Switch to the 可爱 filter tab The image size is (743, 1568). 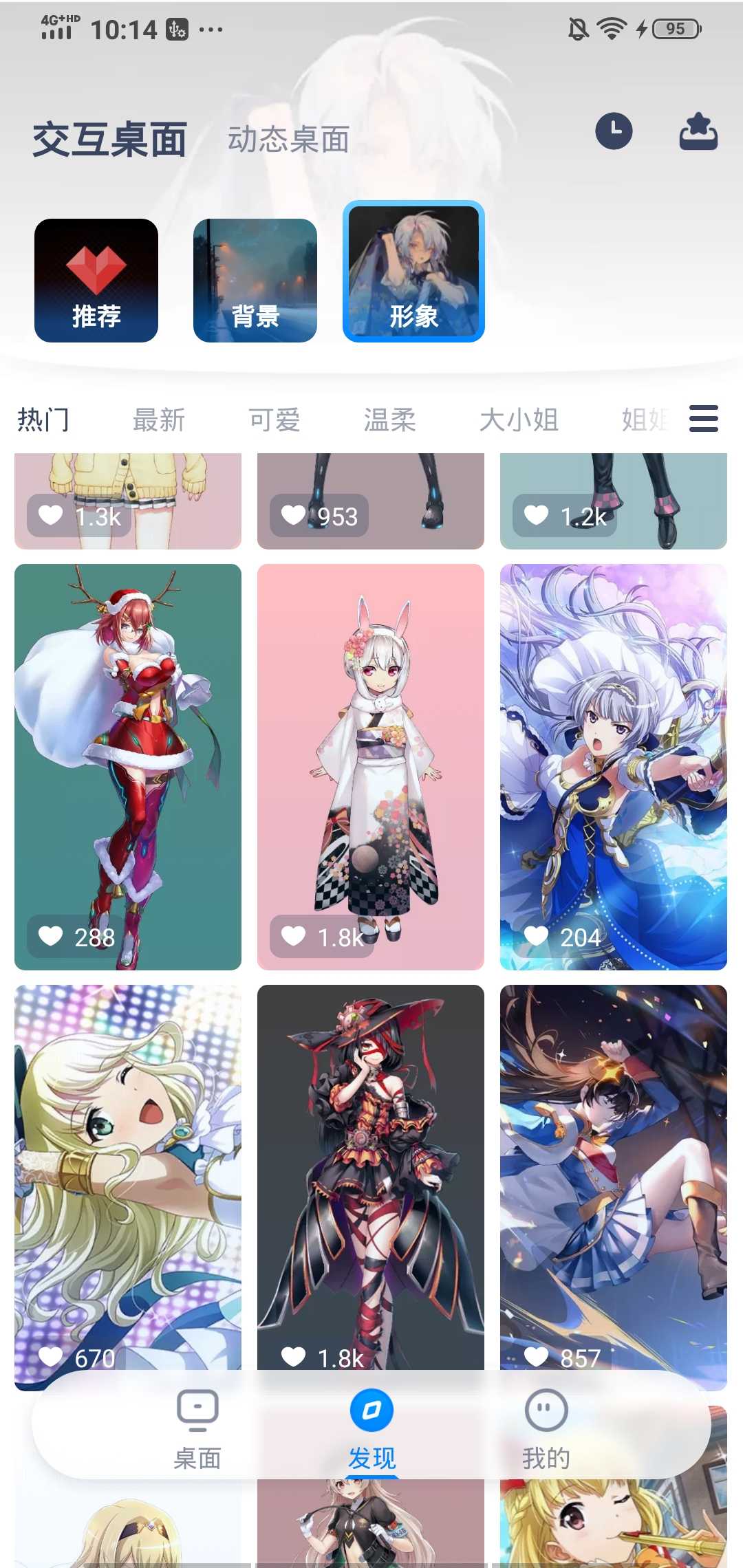pos(274,420)
